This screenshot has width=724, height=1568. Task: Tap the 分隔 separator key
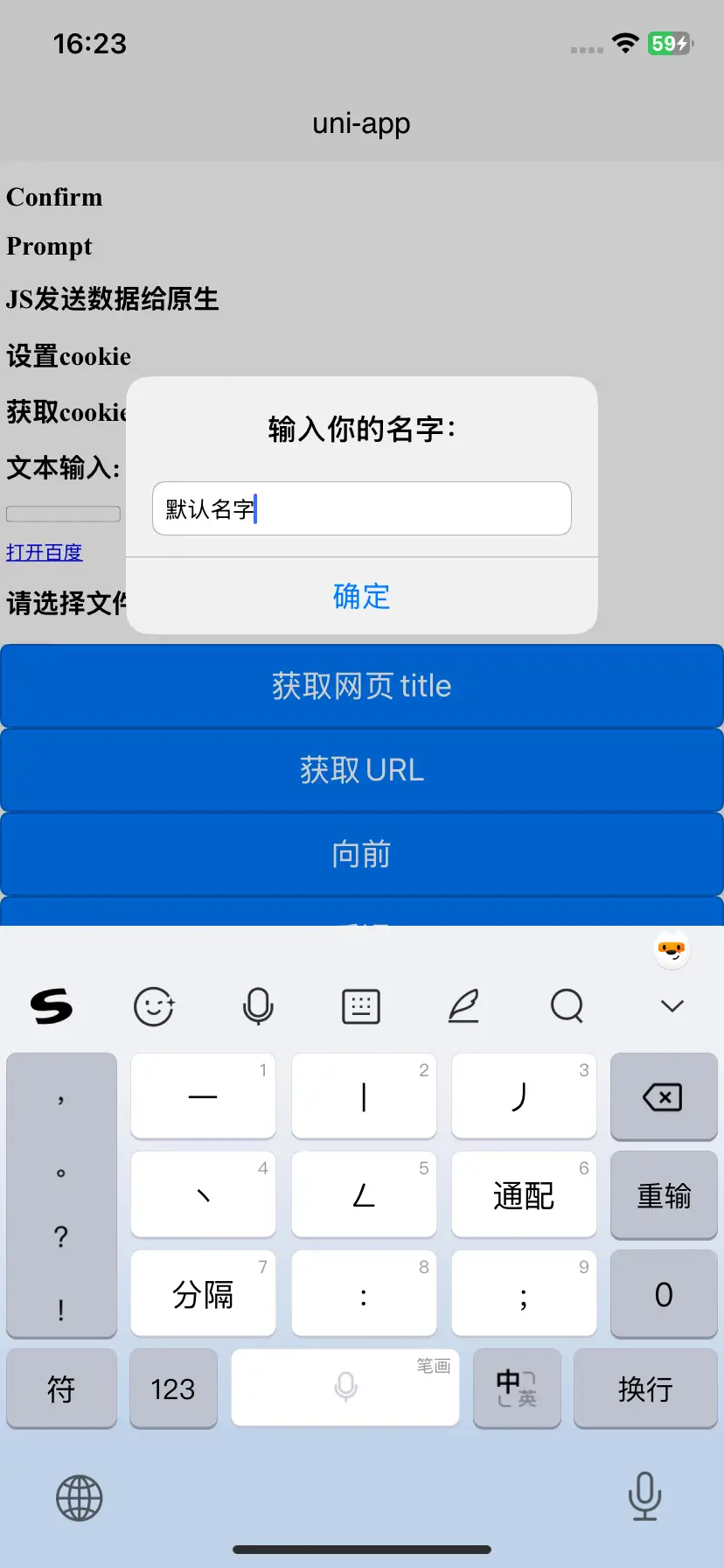203,1294
